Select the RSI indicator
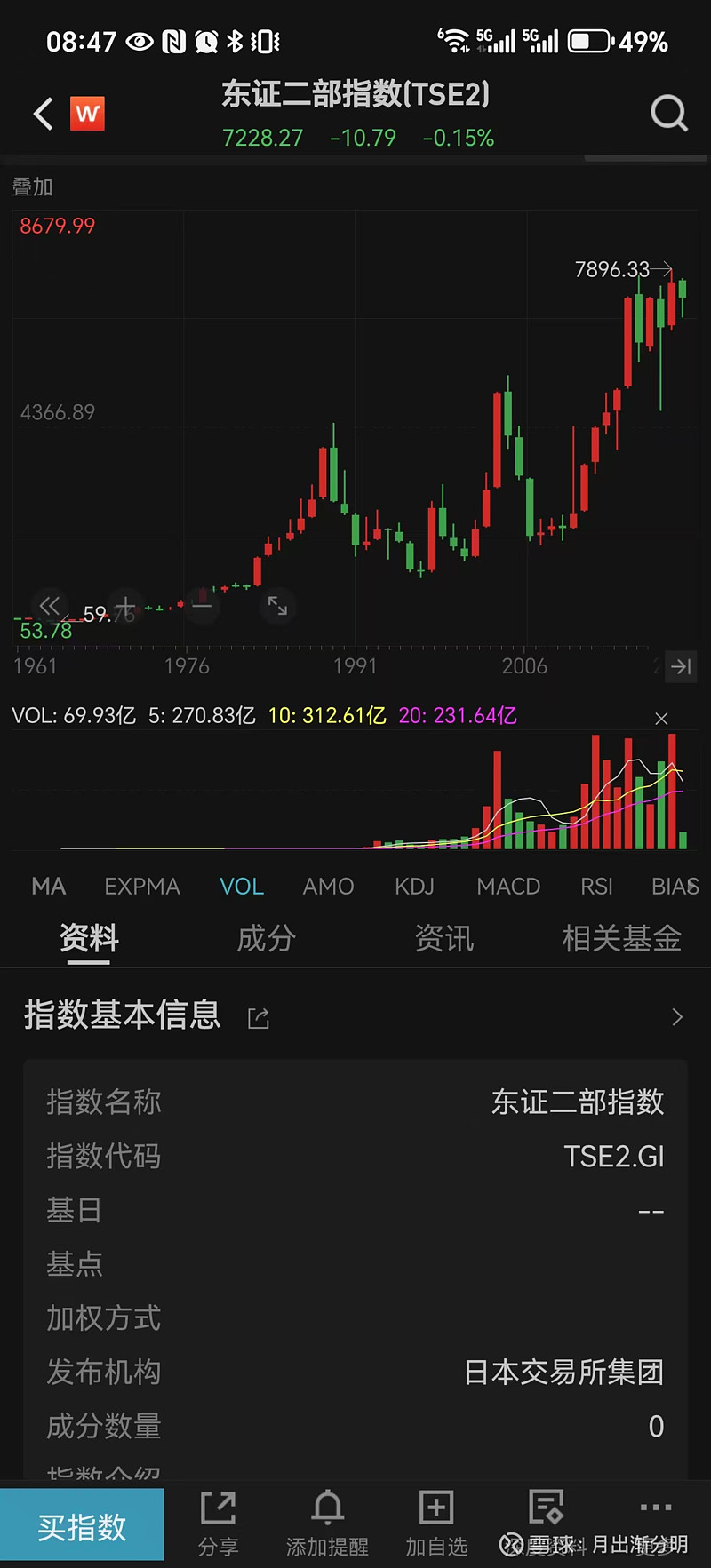Screen dimensions: 711x1568 click(596, 886)
